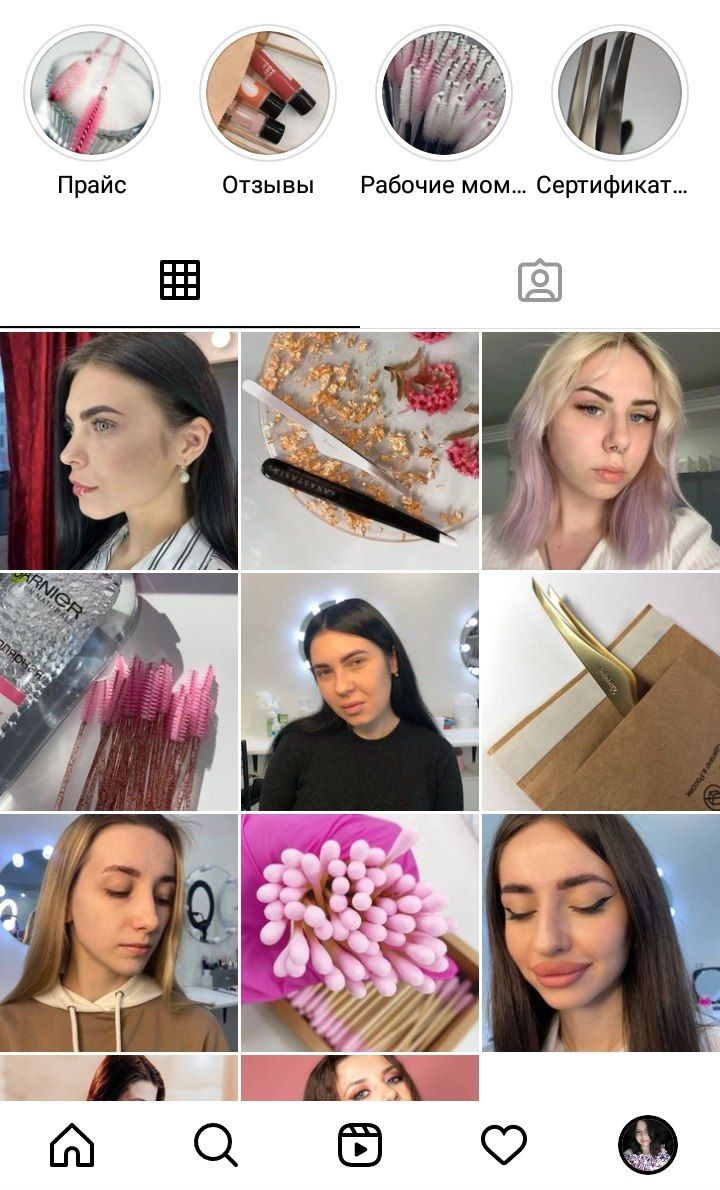Open the Сертификат highlight with tweezers
Screen dimensions: 720x1190
(x=620, y=93)
